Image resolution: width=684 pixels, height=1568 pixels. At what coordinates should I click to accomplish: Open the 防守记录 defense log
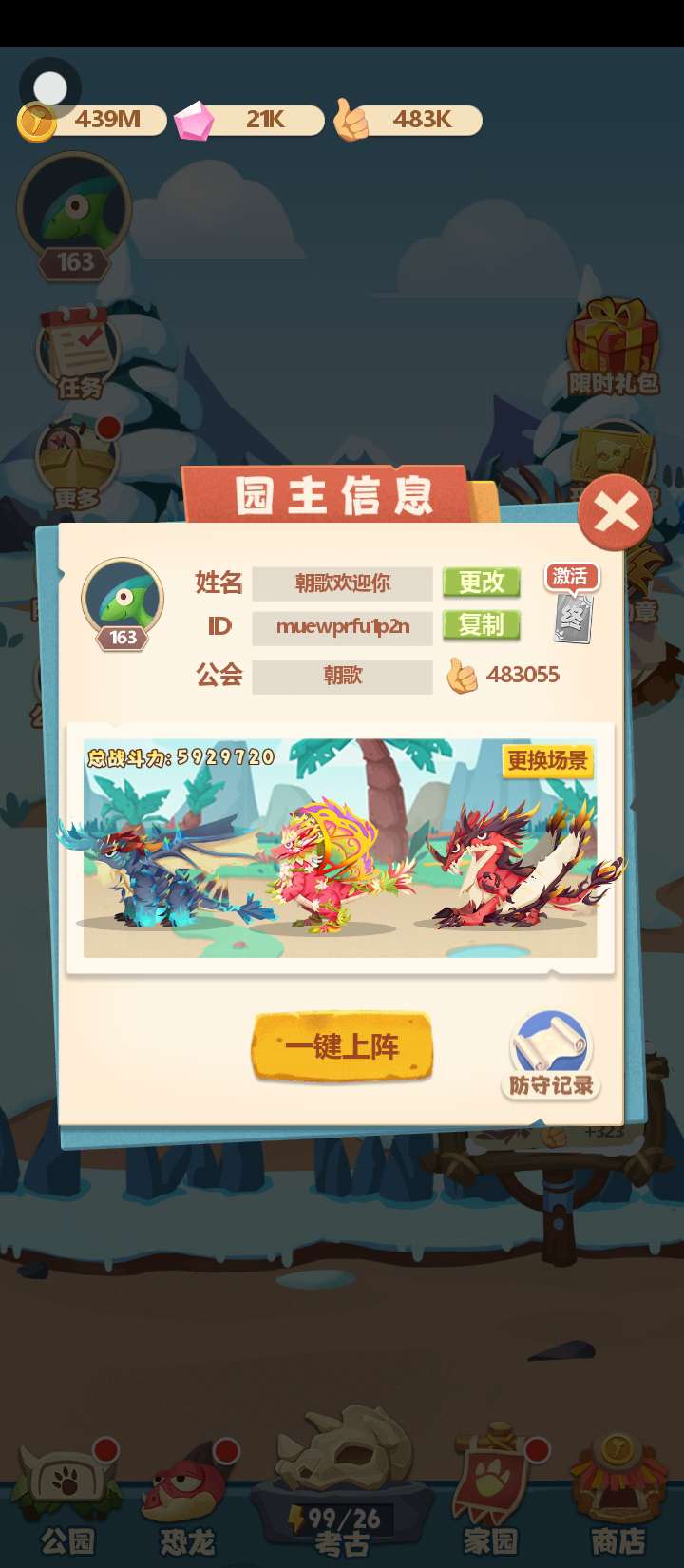[551, 1057]
